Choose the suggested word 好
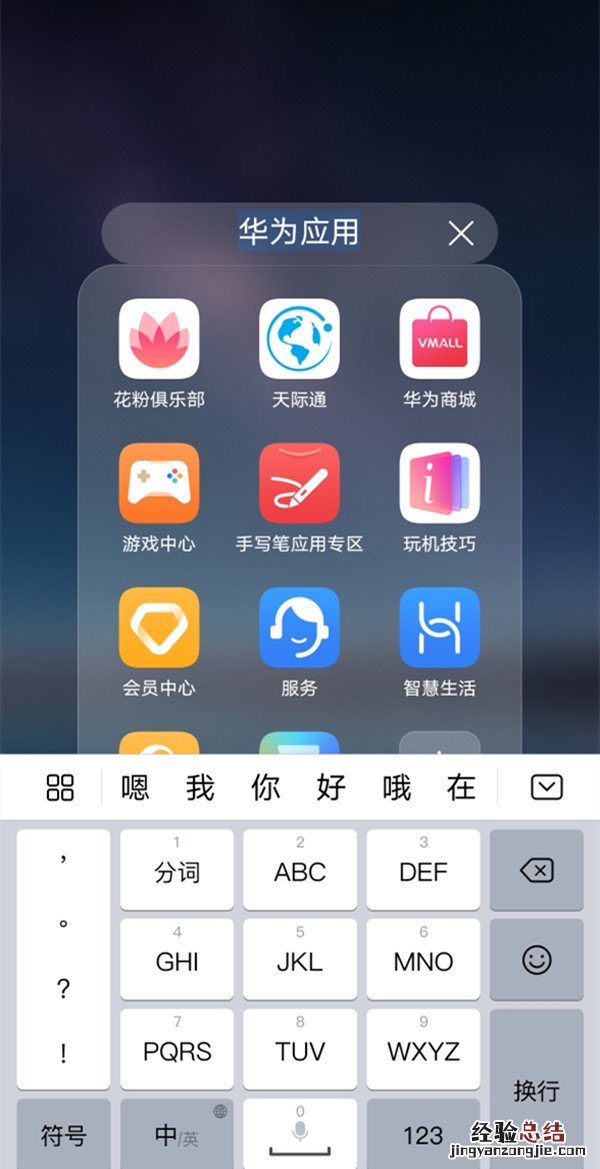 331,788
